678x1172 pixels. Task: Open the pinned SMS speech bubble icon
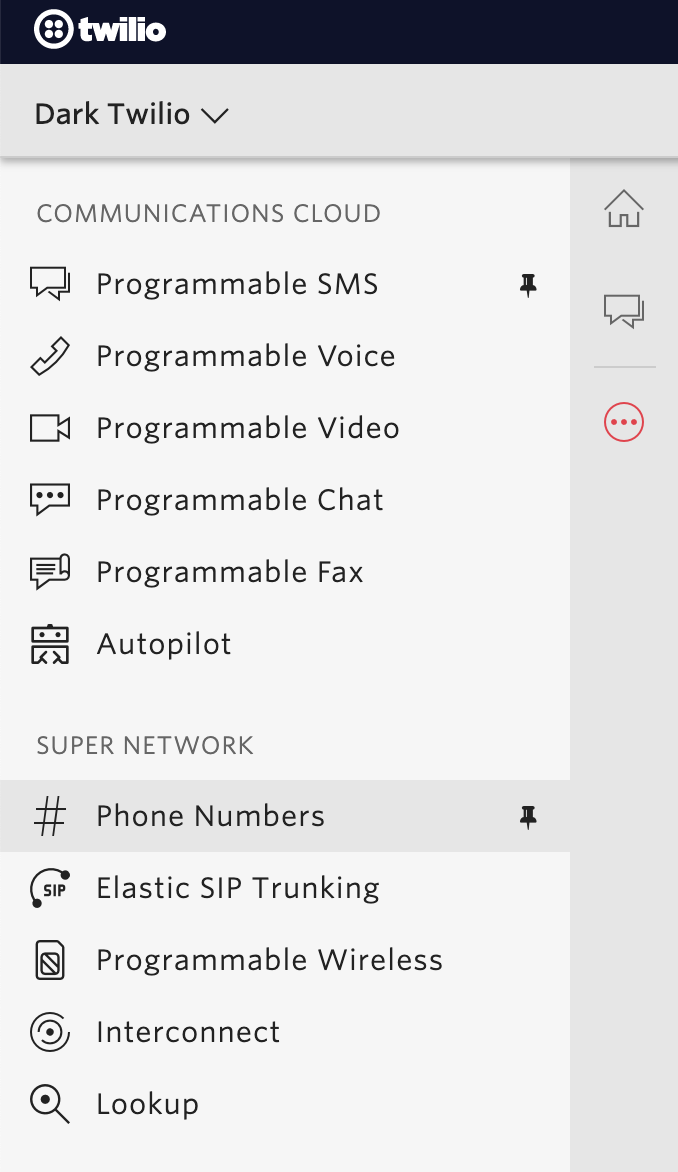coord(624,311)
